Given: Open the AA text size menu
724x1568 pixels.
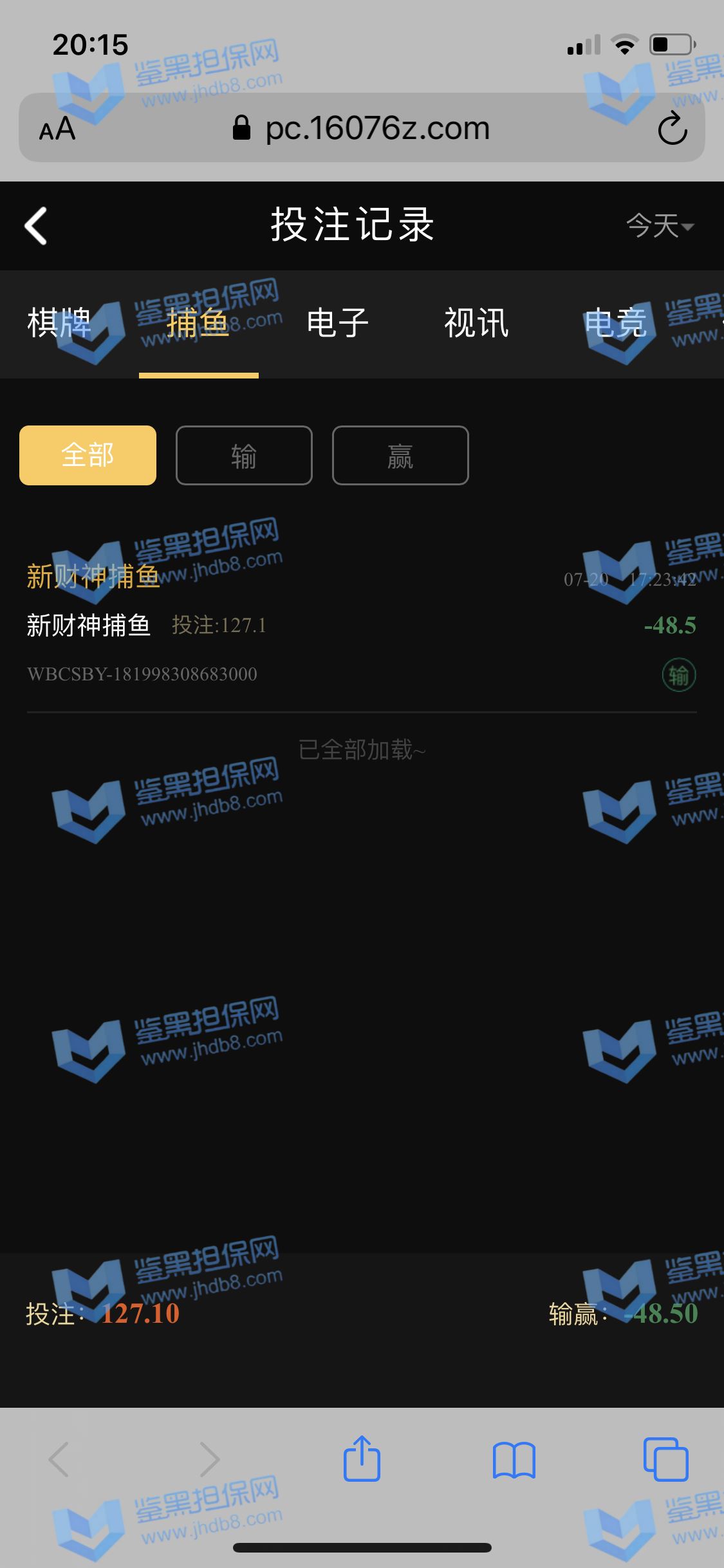Looking at the screenshot, I should tap(57, 129).
